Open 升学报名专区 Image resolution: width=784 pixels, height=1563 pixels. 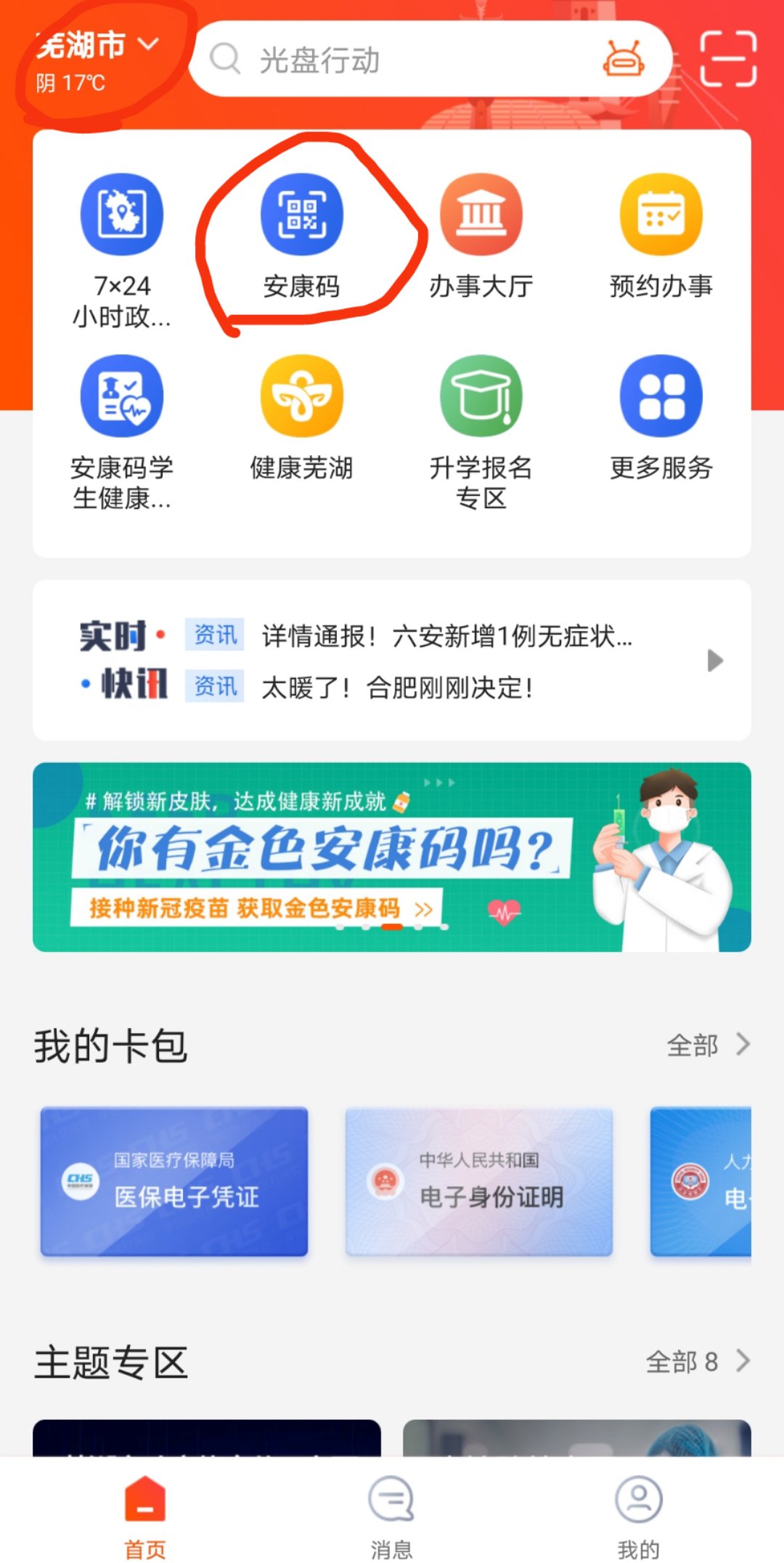481,428
